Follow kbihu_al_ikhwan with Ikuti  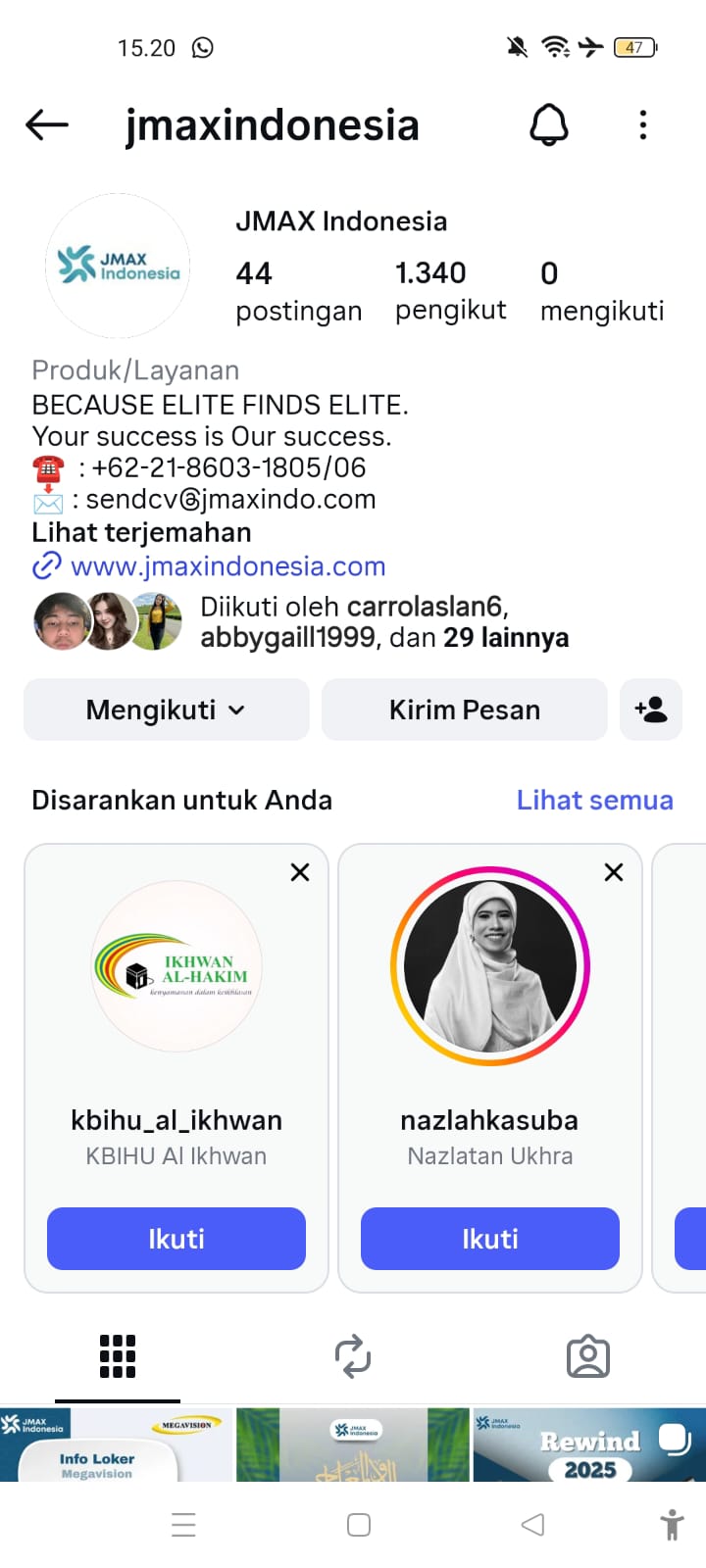176,1239
